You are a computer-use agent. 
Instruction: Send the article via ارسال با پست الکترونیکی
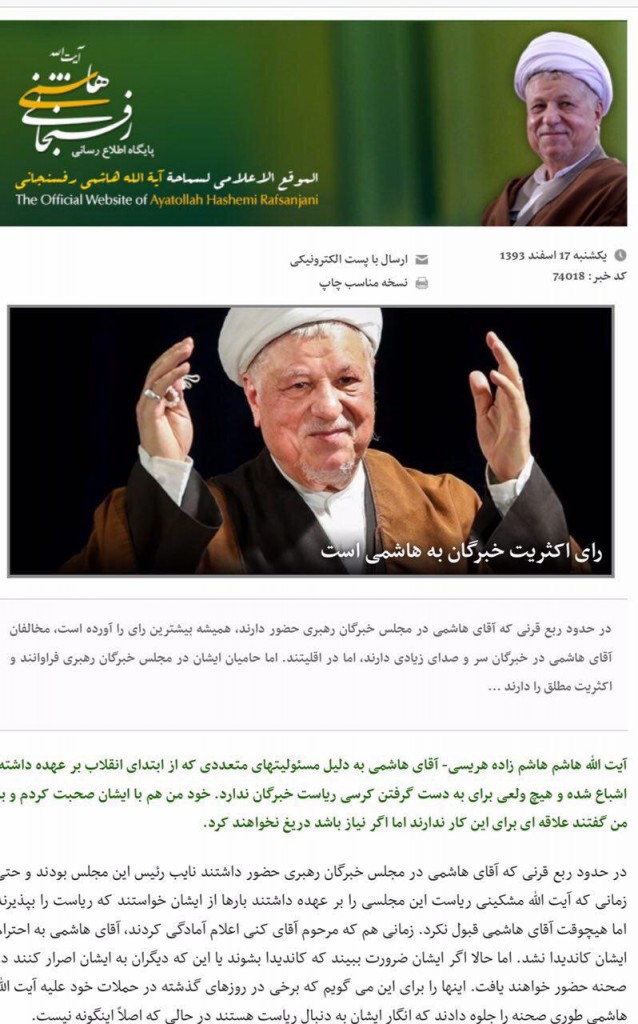pos(351,259)
